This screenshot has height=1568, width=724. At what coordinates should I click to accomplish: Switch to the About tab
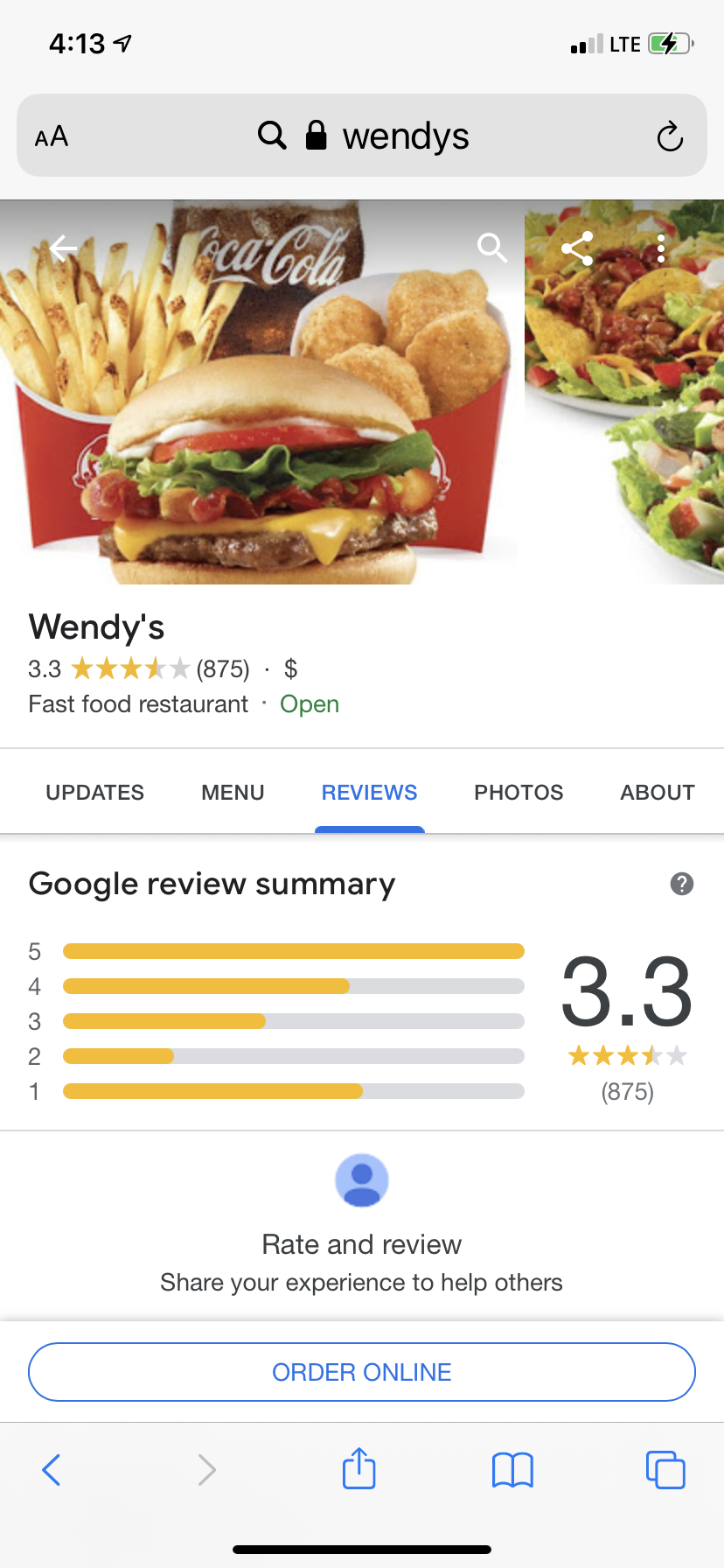tap(658, 793)
